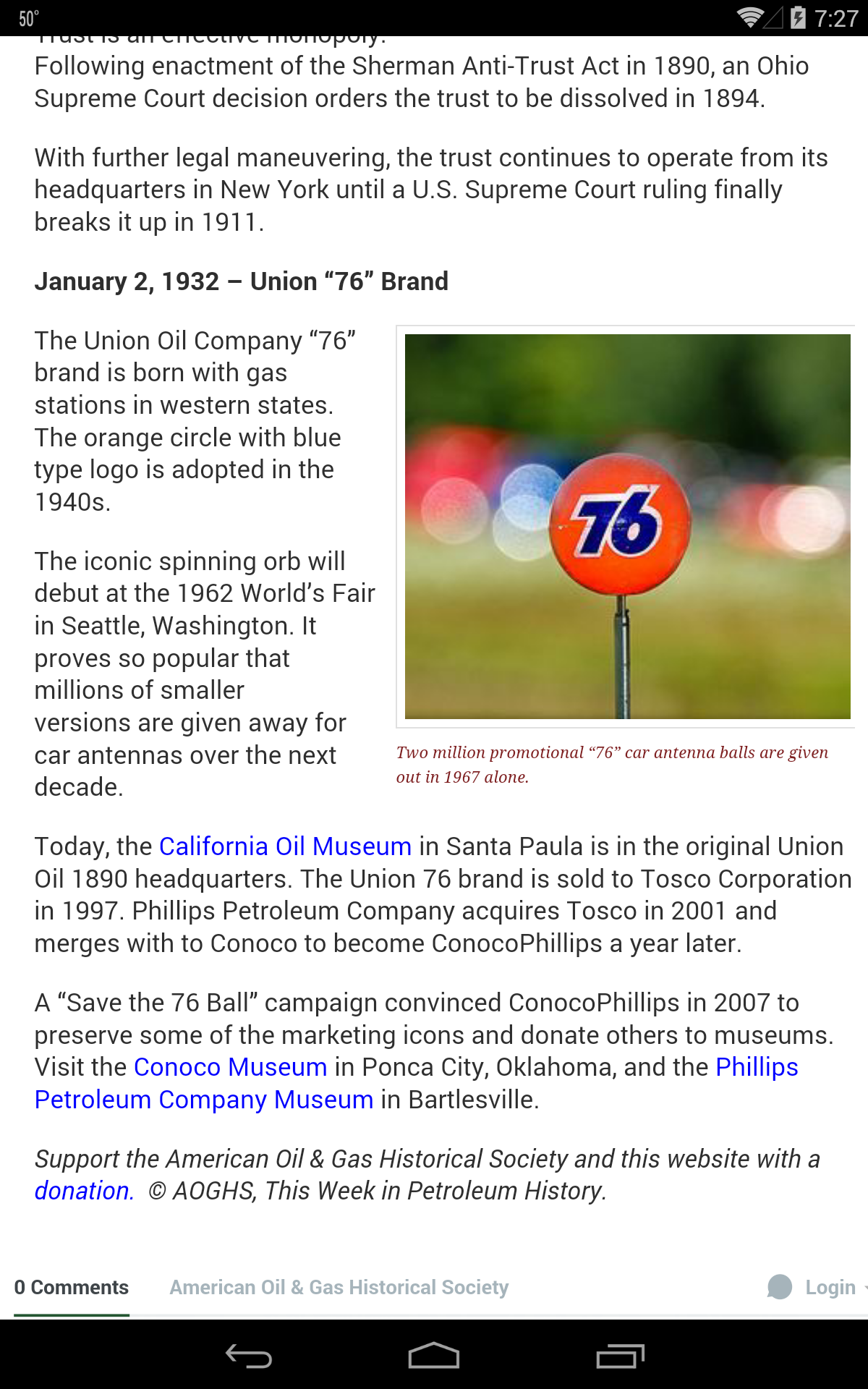Select the 0 Comments tab

[72, 1288]
